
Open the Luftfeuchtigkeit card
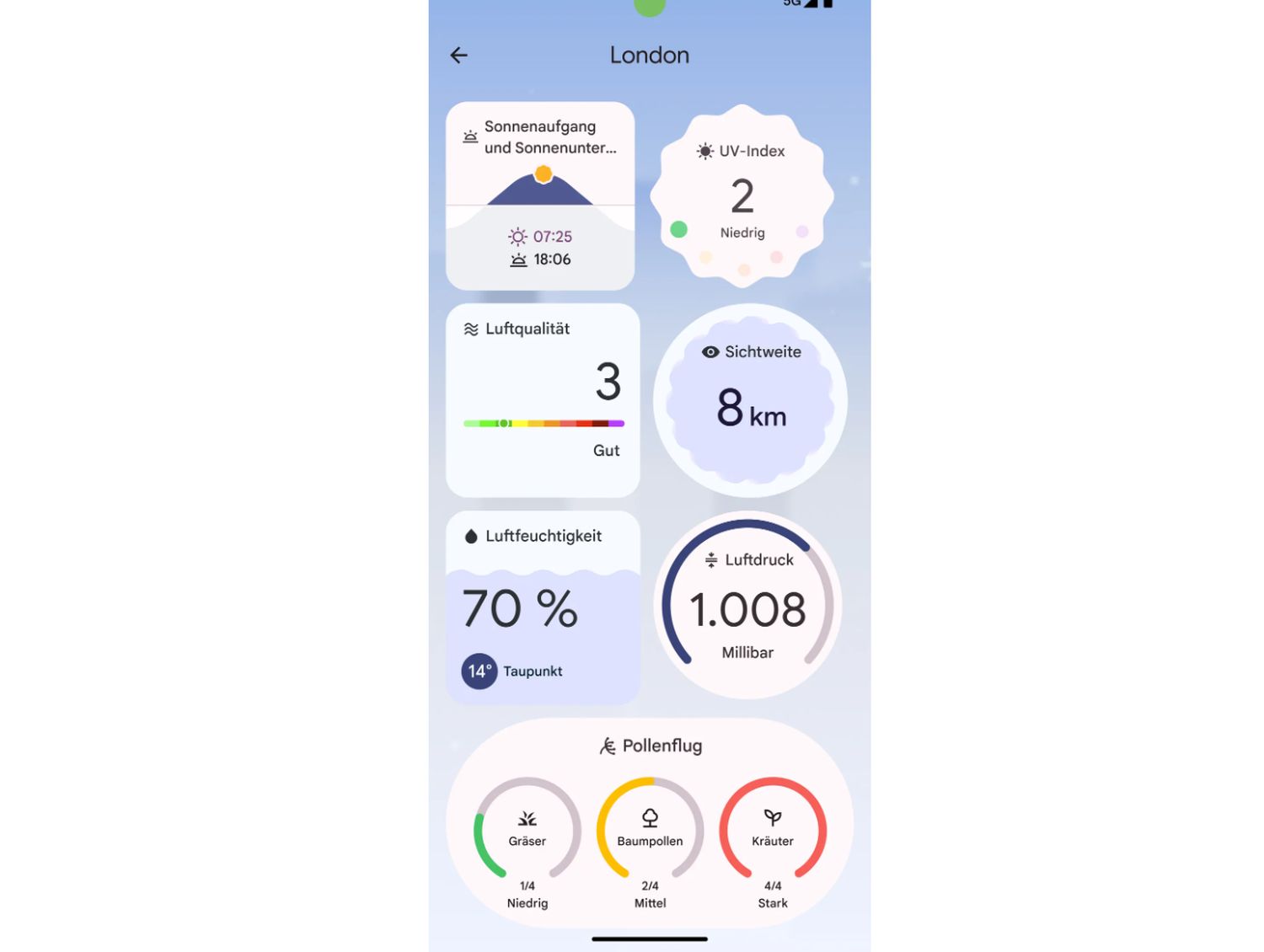(x=542, y=607)
